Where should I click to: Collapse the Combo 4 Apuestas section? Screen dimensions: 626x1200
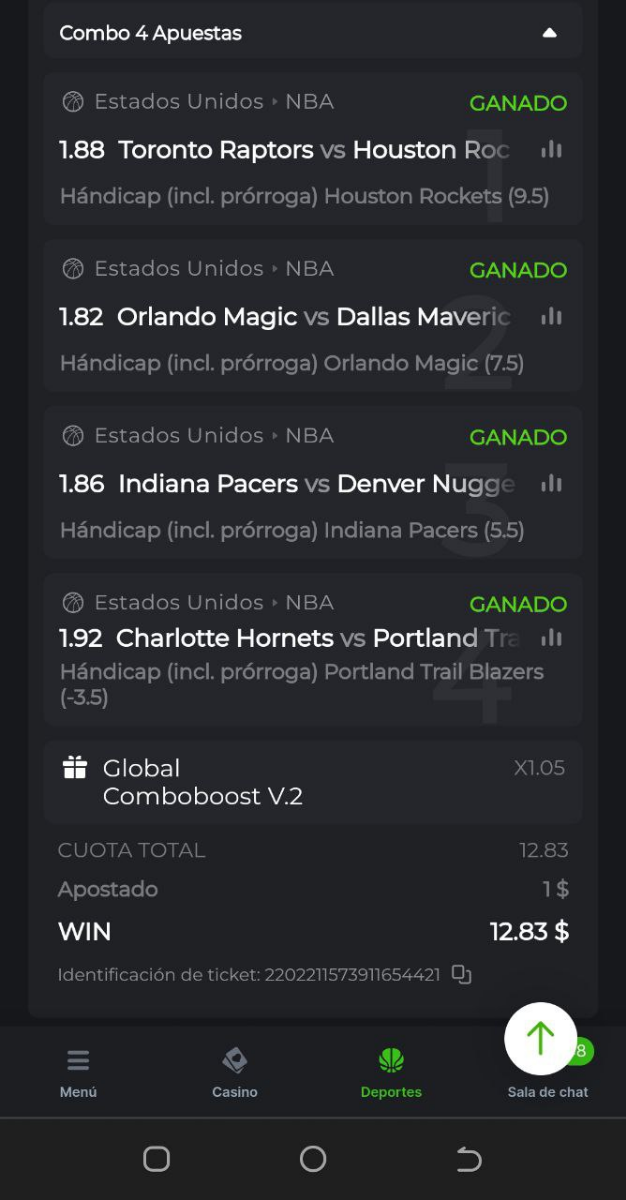tap(549, 33)
